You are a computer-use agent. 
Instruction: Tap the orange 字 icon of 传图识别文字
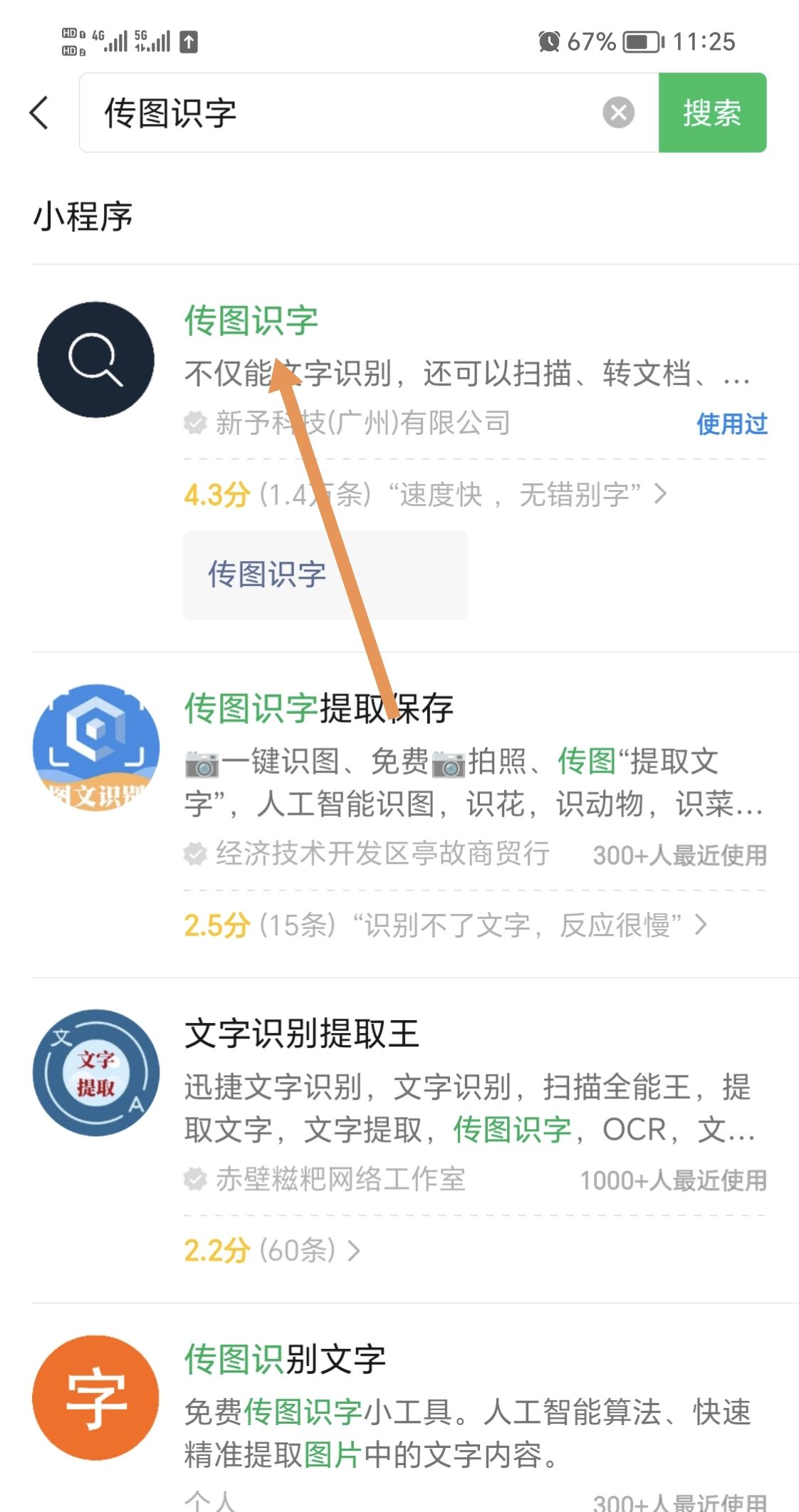[95, 1397]
